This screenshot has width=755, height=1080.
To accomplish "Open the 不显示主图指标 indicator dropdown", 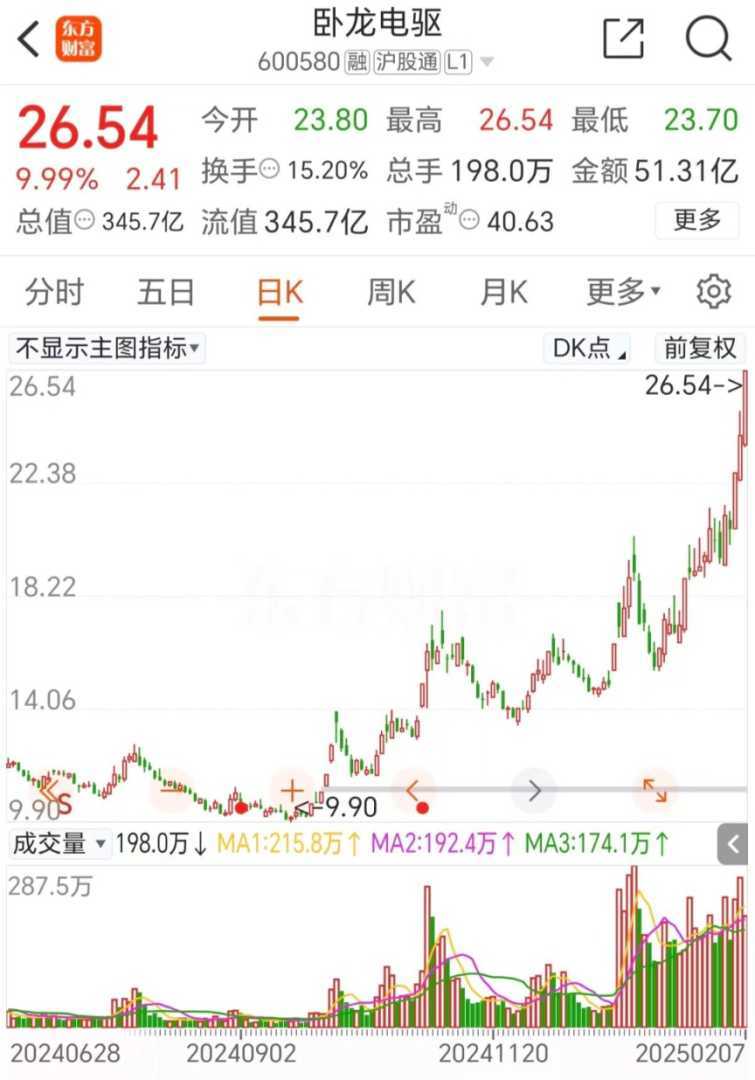I will click(x=107, y=348).
